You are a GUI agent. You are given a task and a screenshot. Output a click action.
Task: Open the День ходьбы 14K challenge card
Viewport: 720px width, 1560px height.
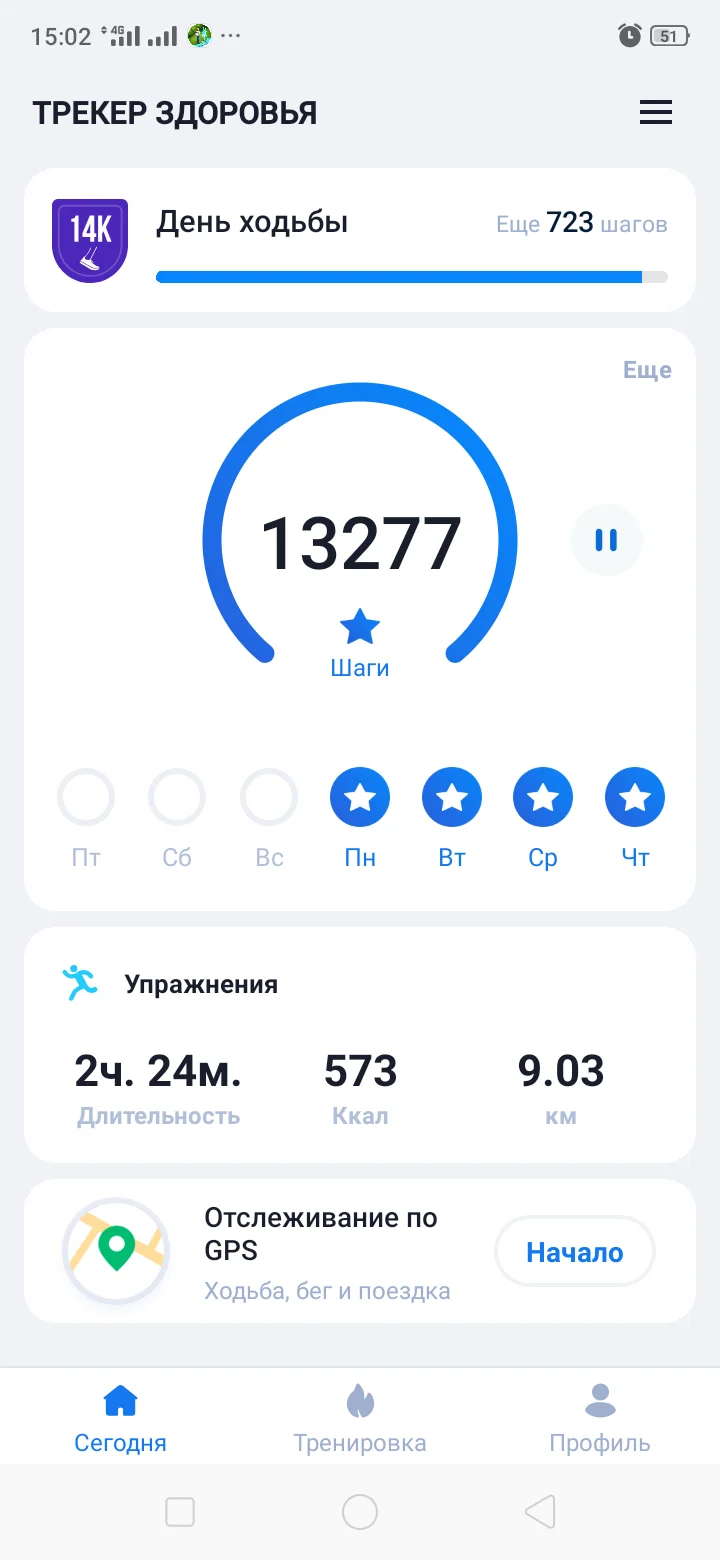(x=360, y=240)
